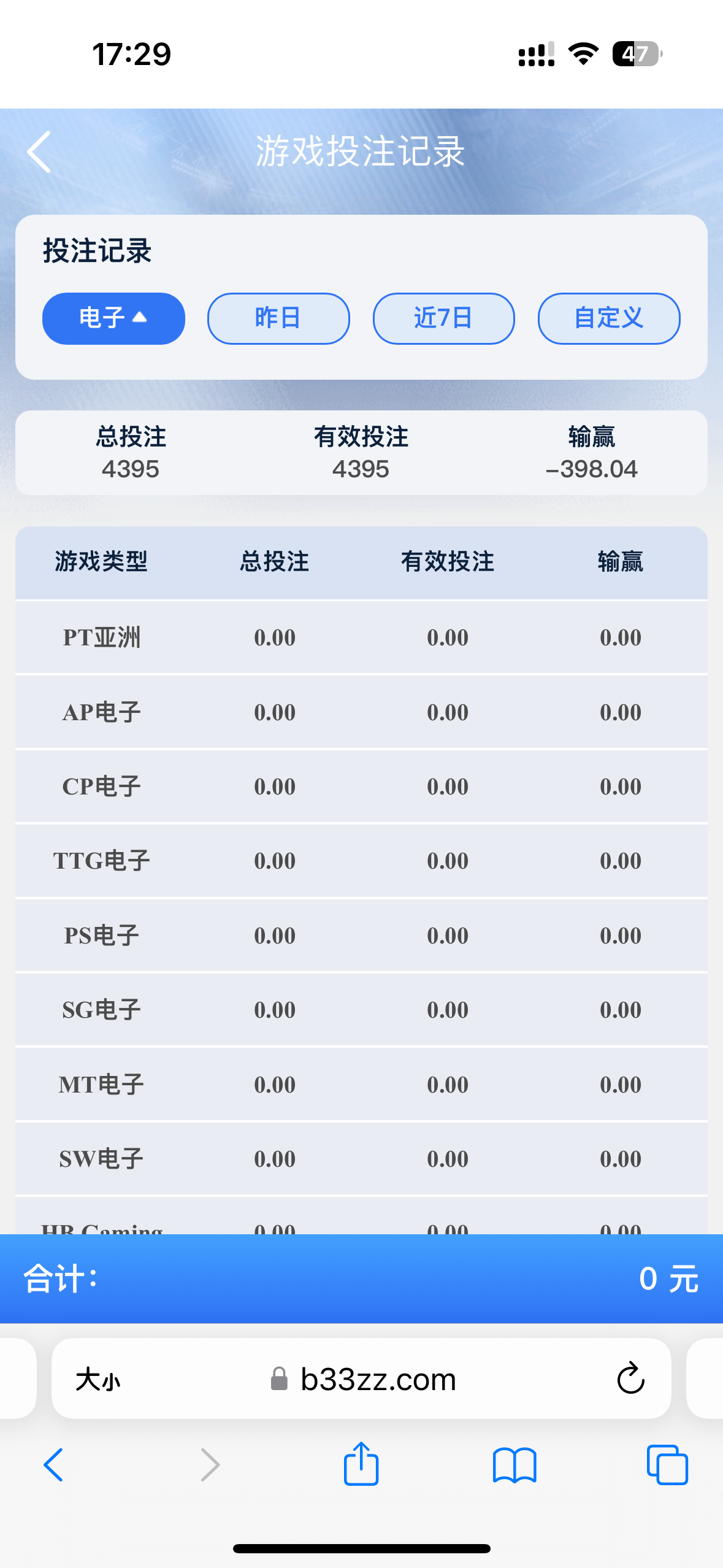Tap the 大小 text size button
Viewport: 723px width, 1568px height.
click(98, 1380)
